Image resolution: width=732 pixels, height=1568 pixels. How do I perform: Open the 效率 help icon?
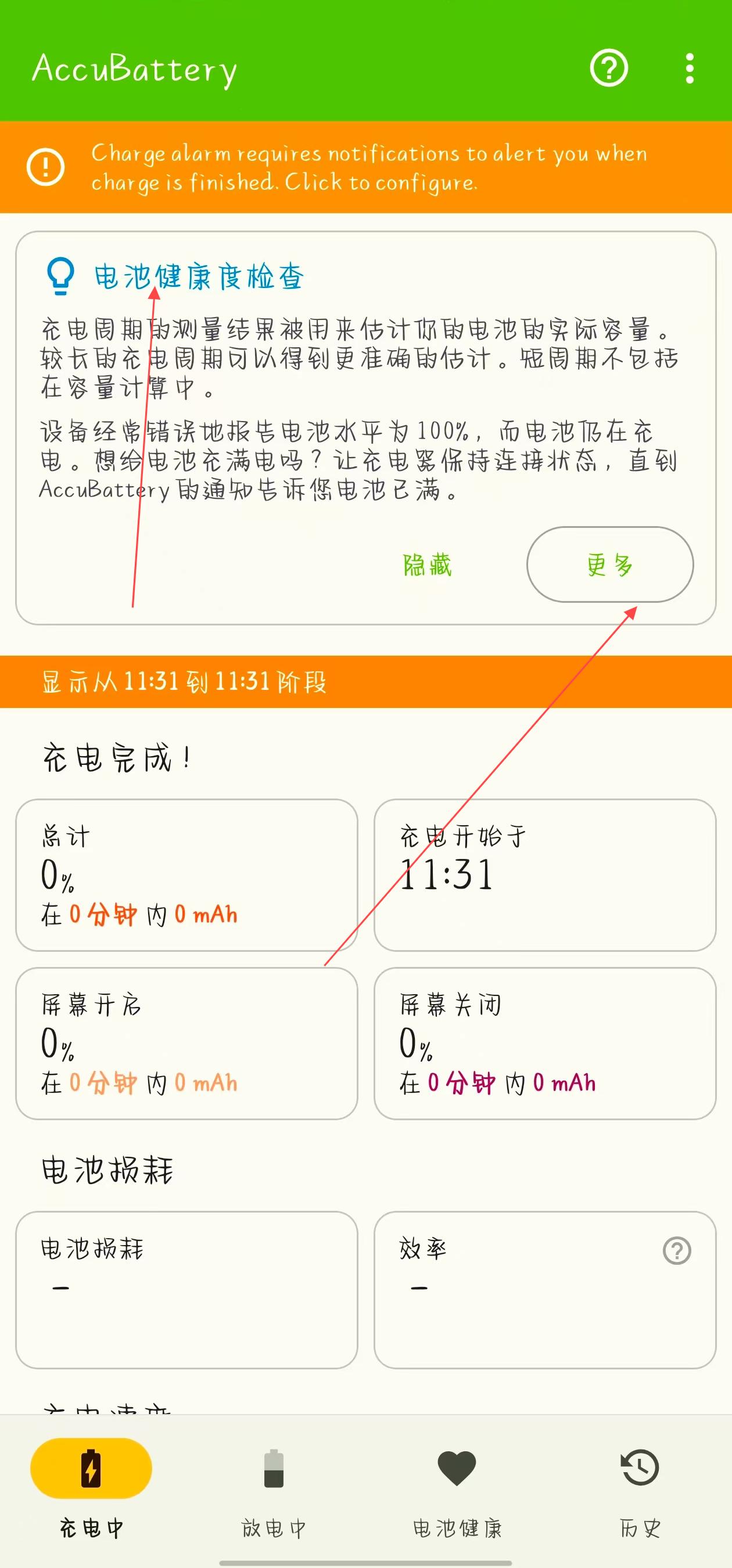[x=677, y=1251]
